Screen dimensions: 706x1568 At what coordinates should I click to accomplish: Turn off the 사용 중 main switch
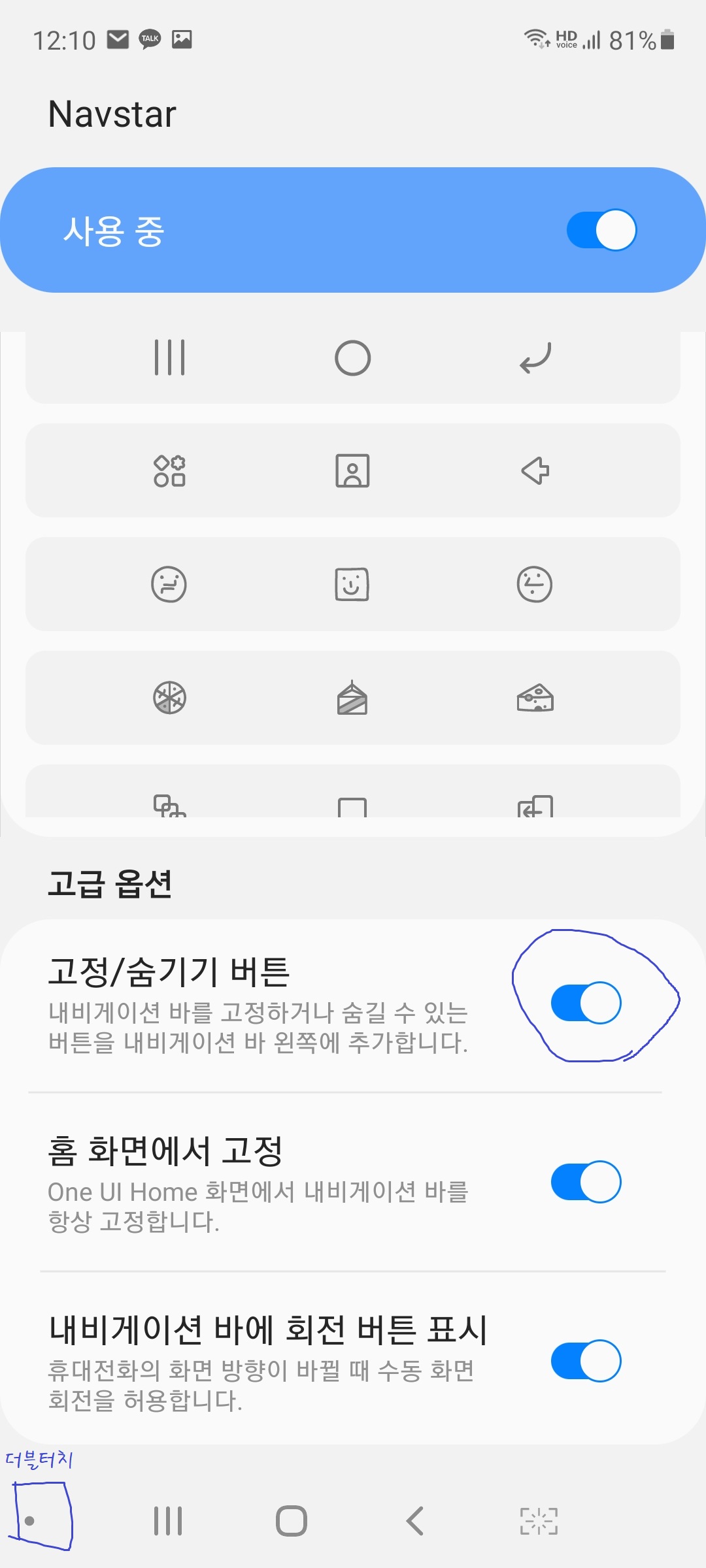(x=601, y=230)
